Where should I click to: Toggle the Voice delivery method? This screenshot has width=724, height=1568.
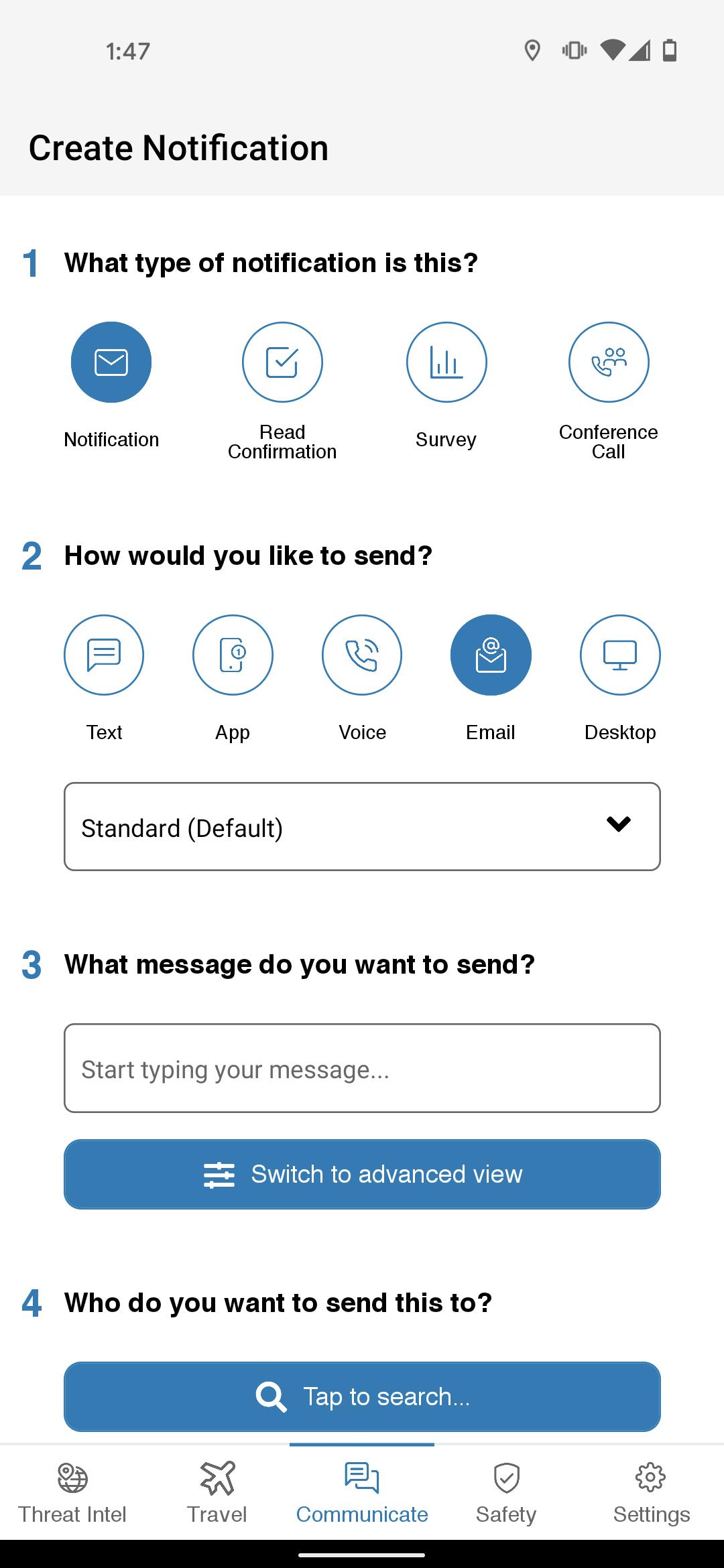(362, 655)
